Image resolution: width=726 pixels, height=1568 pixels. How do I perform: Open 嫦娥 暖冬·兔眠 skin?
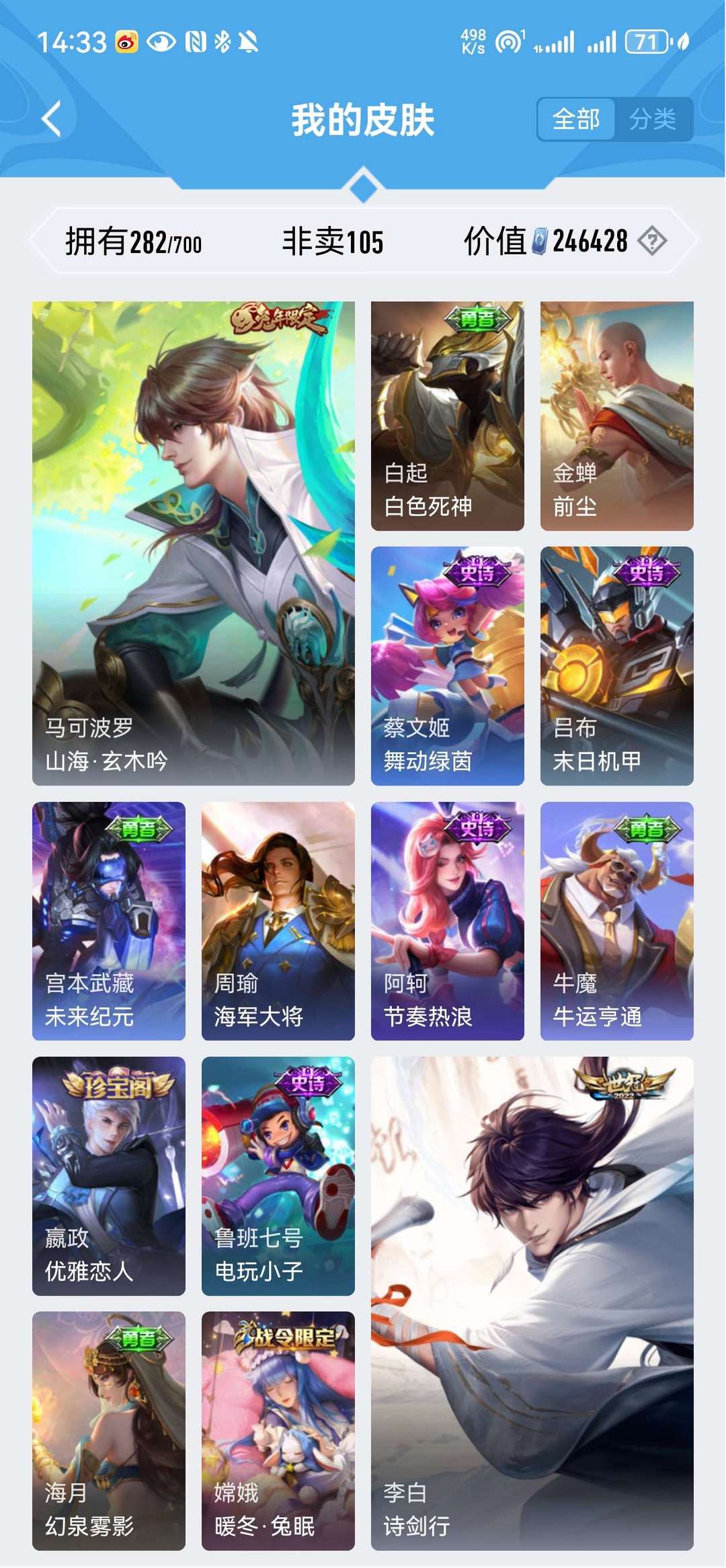[278, 1431]
